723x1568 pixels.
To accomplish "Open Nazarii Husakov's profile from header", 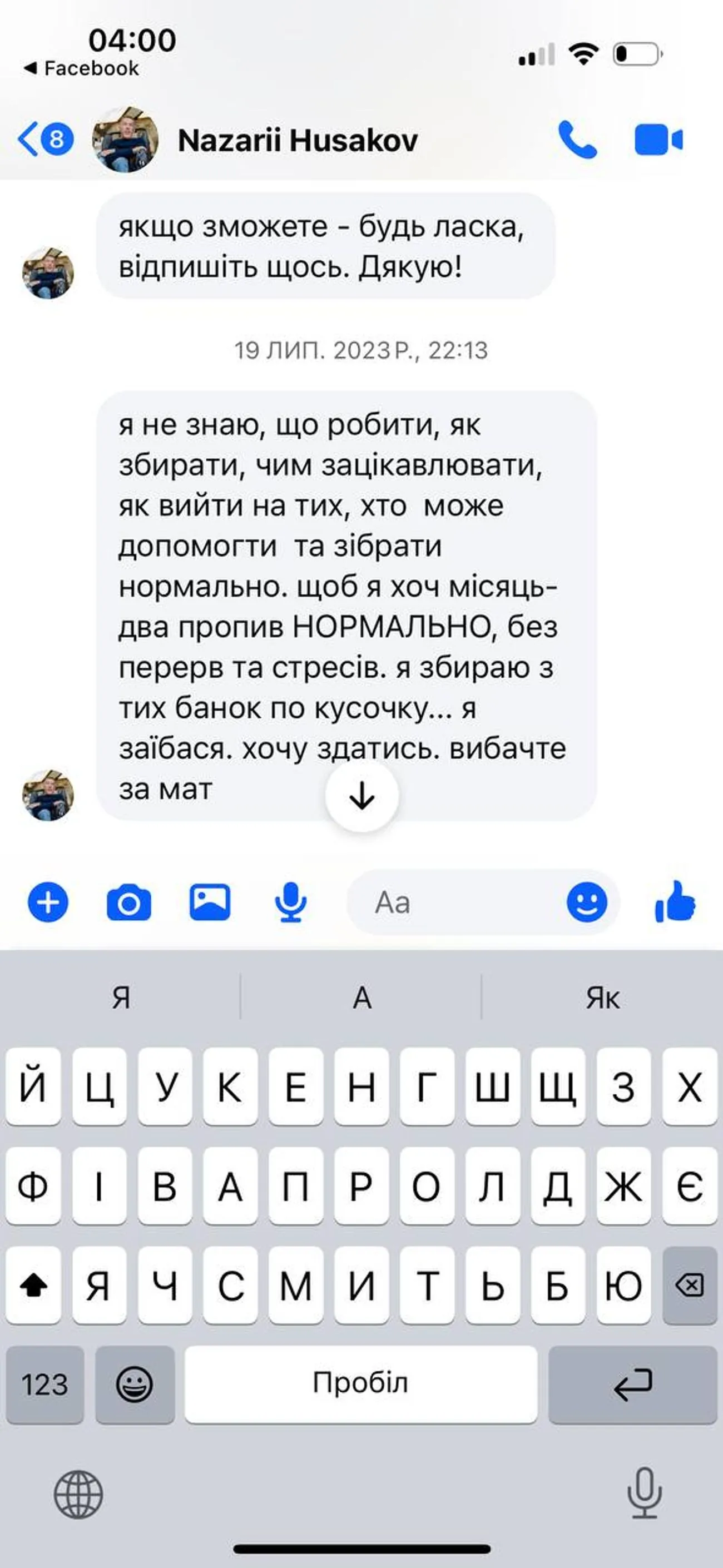I will coord(298,140).
